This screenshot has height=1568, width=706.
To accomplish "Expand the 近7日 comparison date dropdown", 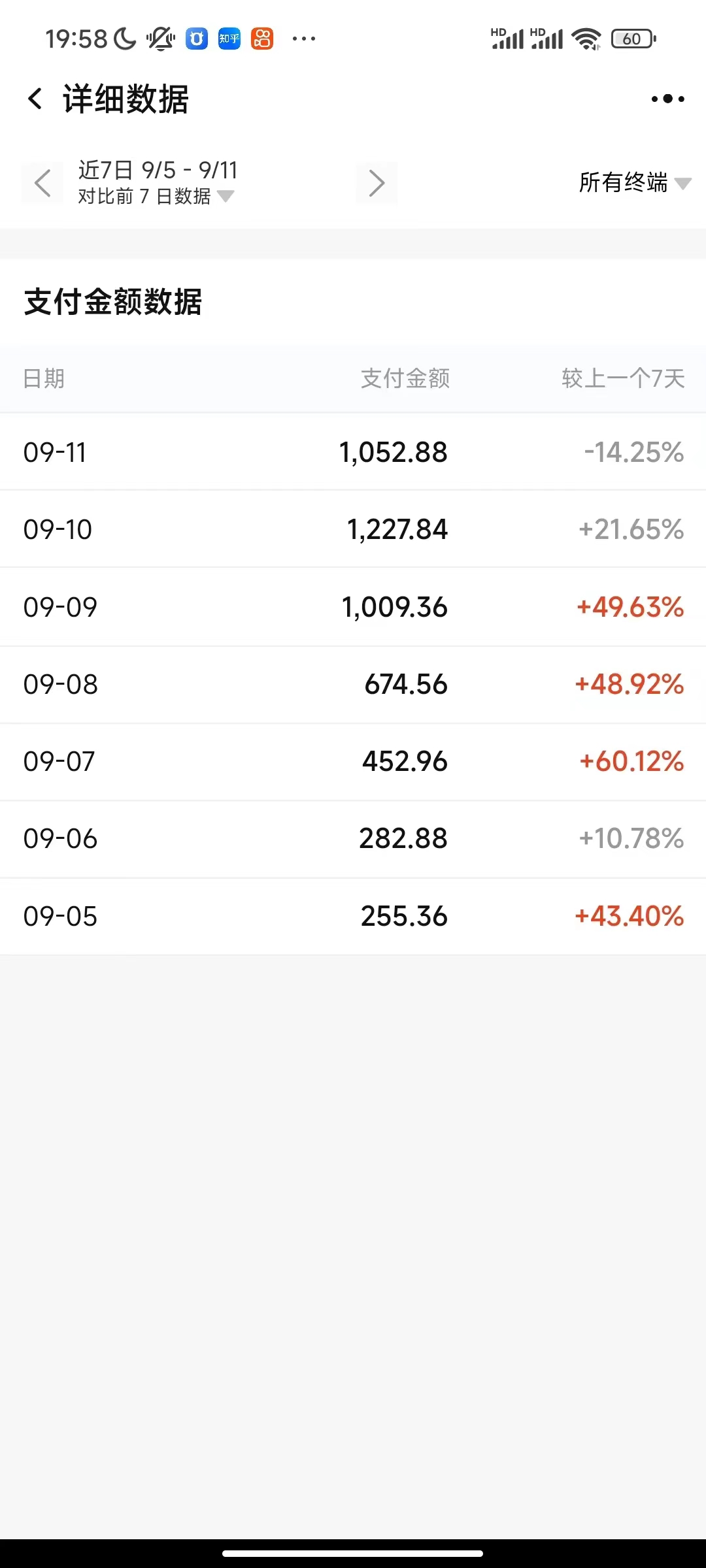I will point(157,183).
